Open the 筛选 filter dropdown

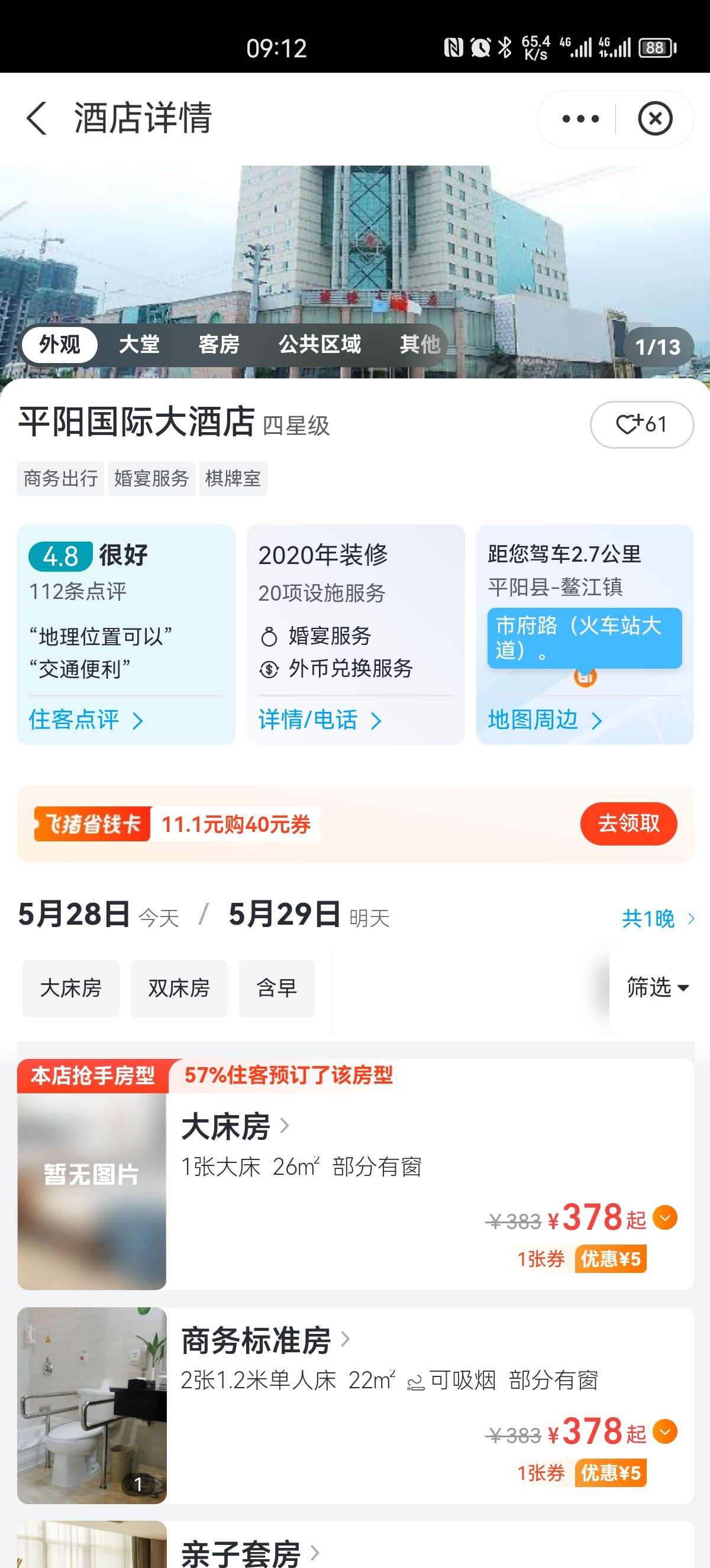click(656, 987)
